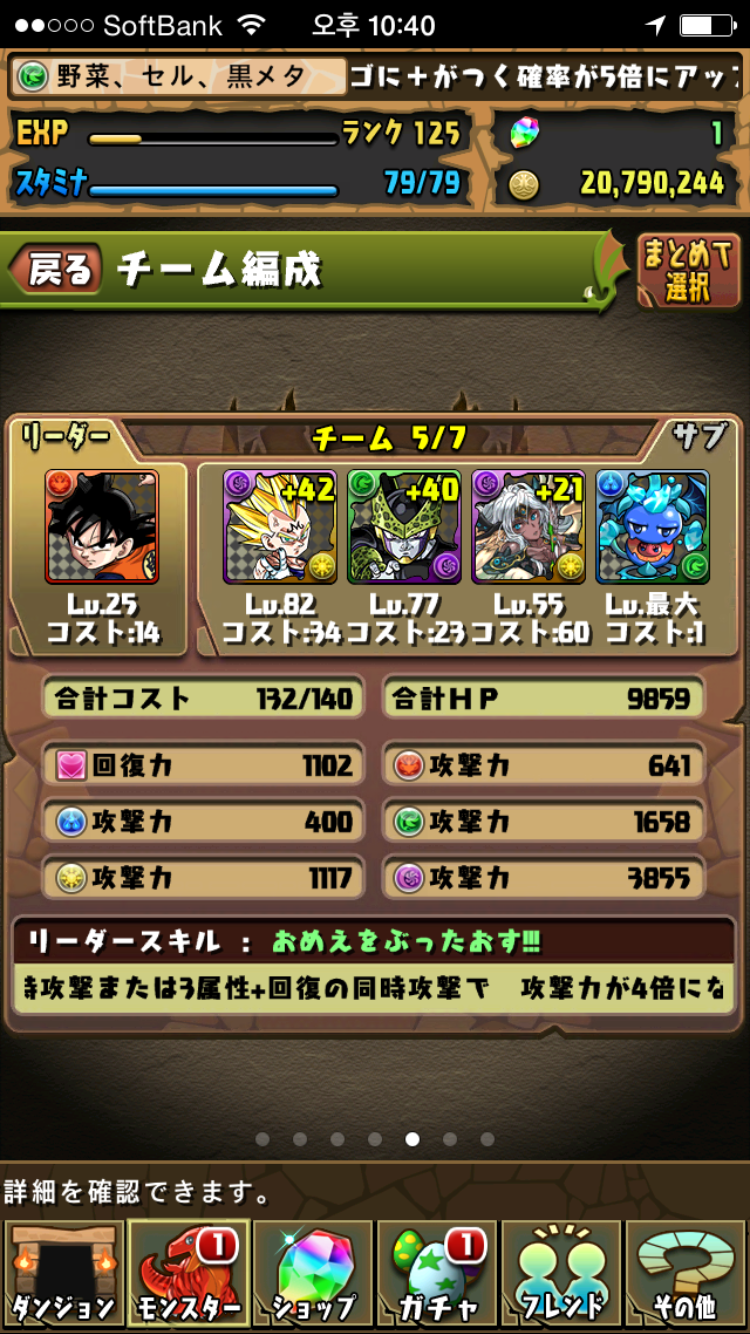Open the ショップ tab
Viewport: 750px width, 1334px height.
[312, 1274]
